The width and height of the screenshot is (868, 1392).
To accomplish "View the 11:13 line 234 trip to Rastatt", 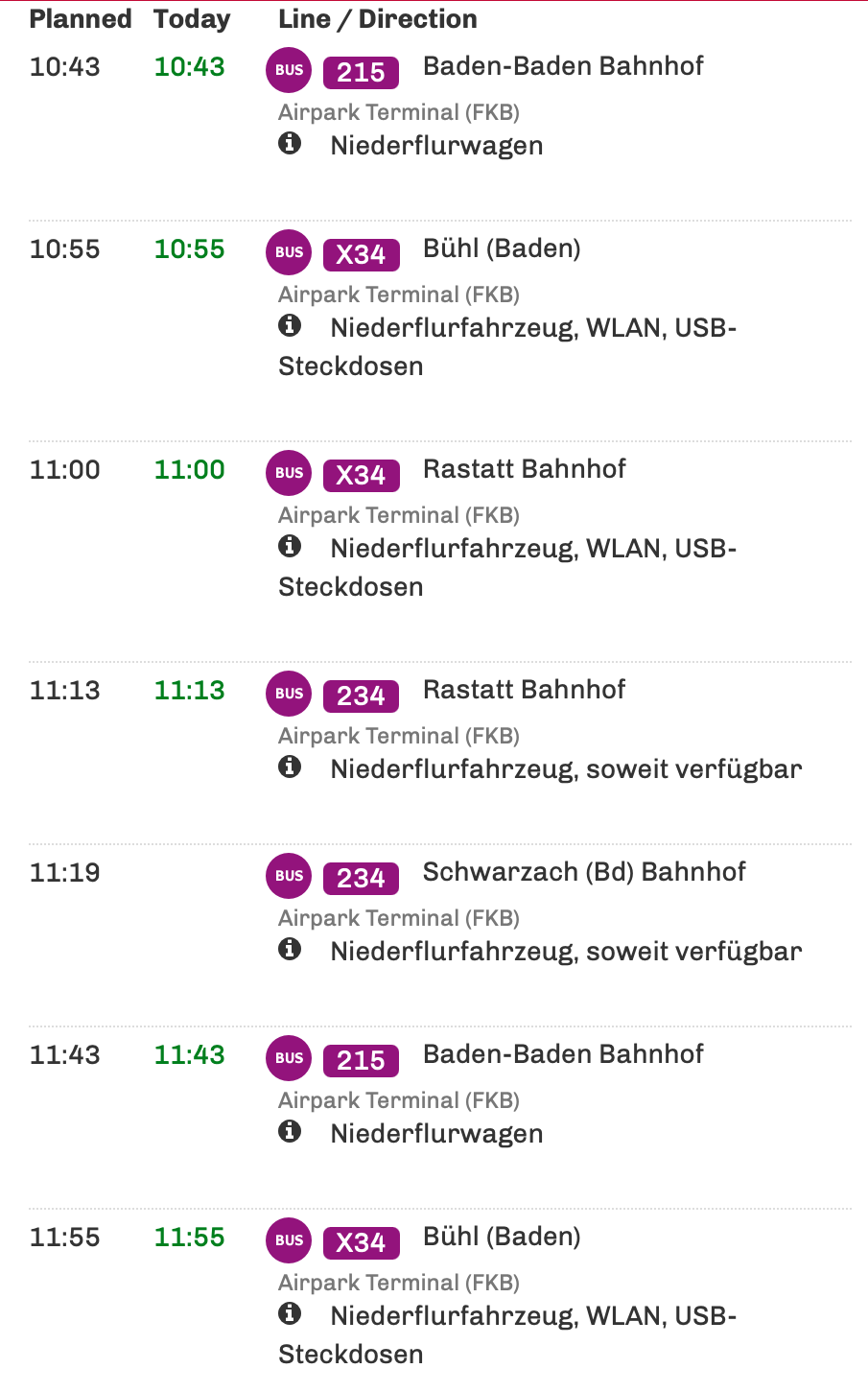I will [x=524, y=691].
